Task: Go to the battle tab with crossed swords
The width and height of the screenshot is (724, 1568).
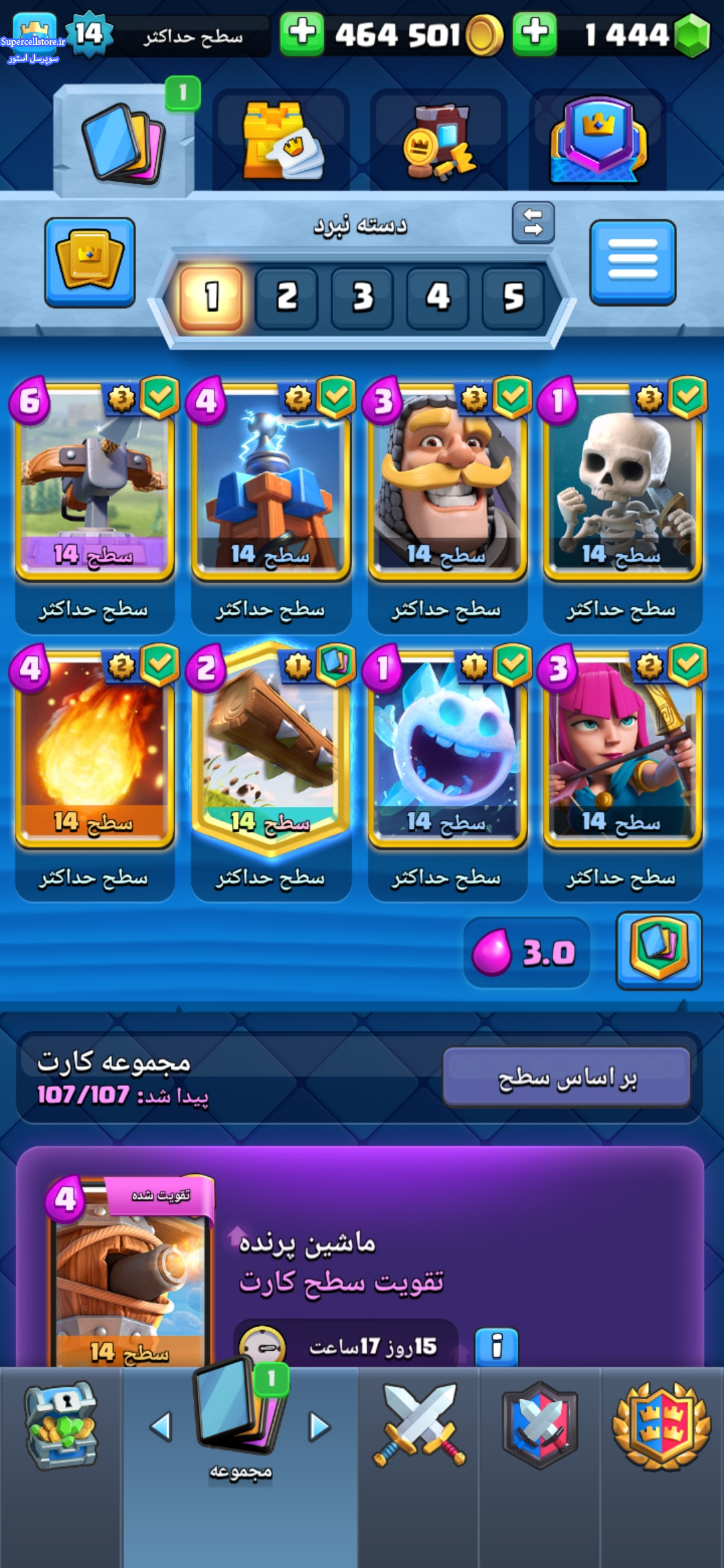Action: (x=419, y=1425)
